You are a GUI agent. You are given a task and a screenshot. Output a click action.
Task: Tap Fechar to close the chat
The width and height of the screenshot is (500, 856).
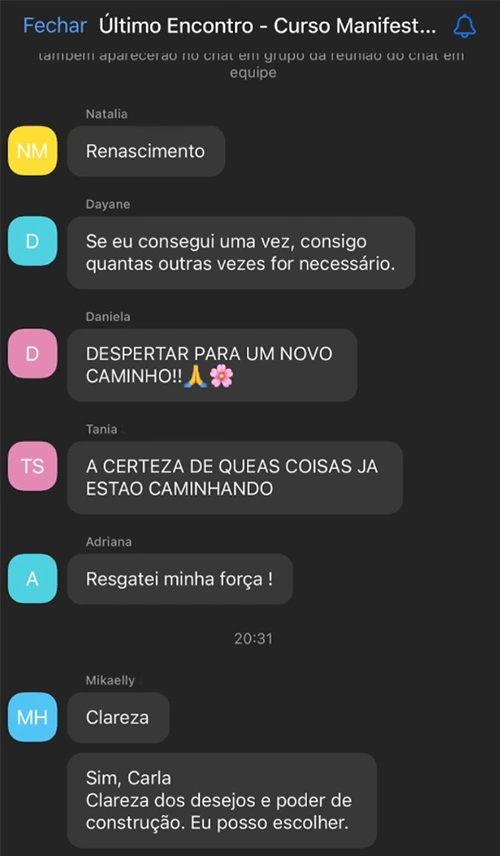55,26
